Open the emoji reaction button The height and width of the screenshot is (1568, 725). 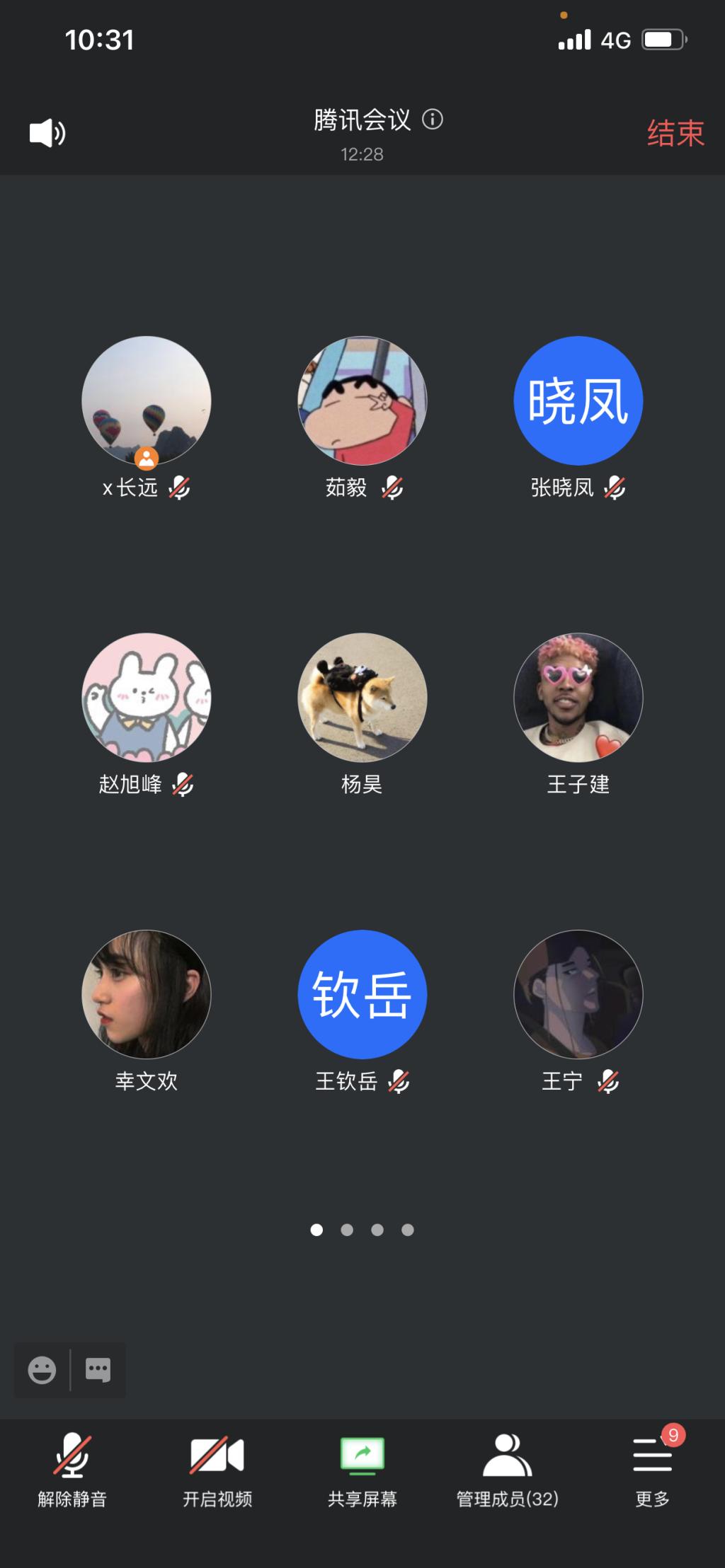point(42,1370)
